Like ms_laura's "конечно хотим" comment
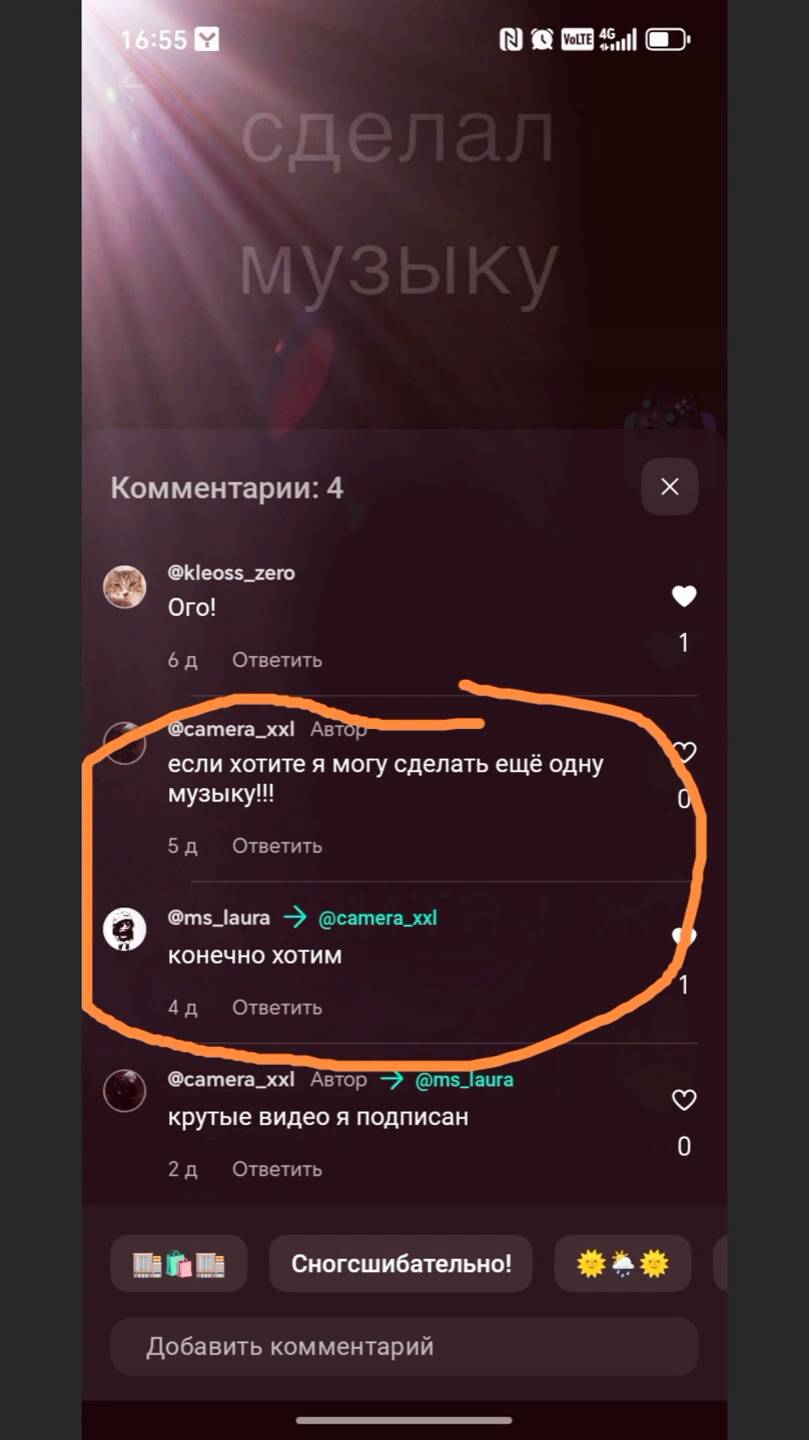Image resolution: width=809 pixels, height=1440 pixels. [684, 938]
